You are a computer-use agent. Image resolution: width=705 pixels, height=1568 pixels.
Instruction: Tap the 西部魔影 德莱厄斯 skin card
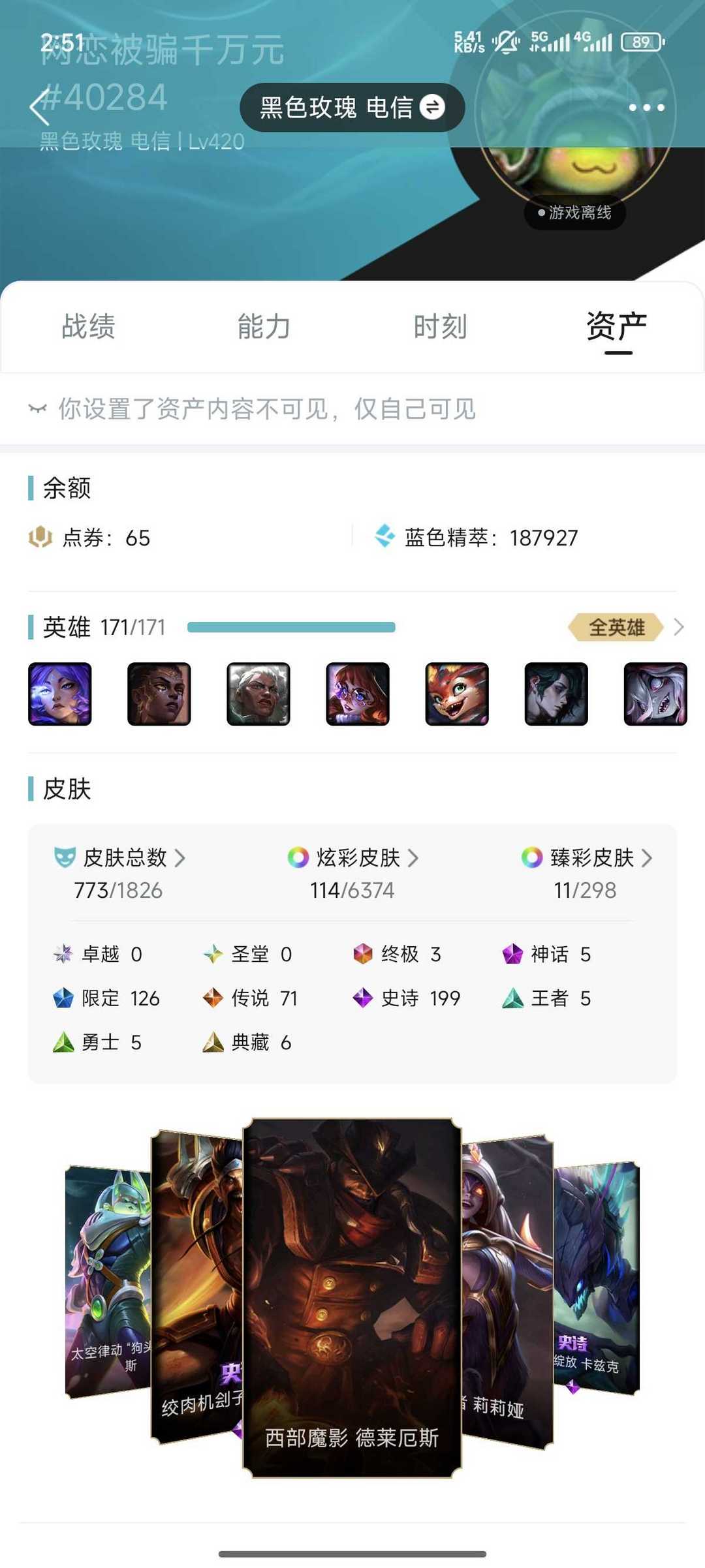(x=352, y=1298)
